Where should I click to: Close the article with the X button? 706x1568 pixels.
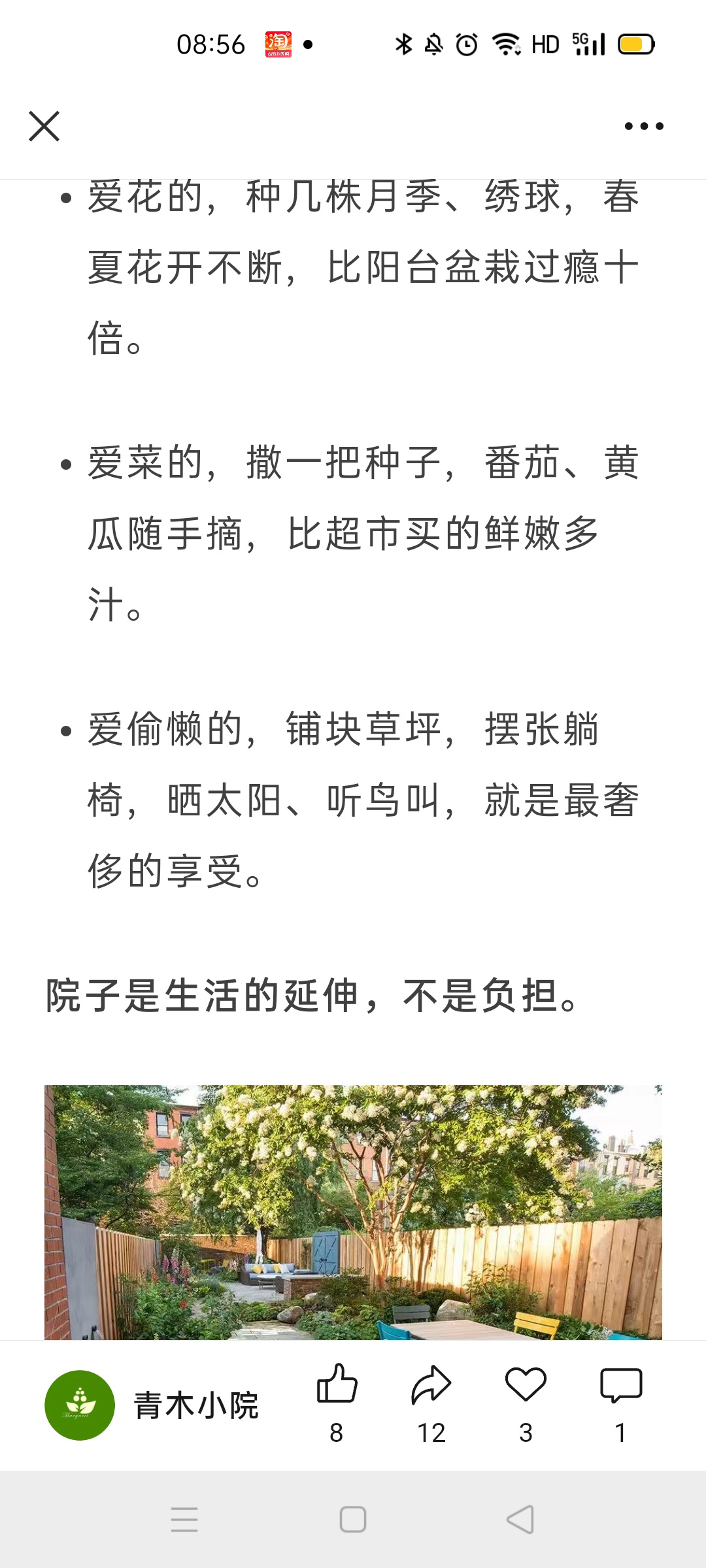coord(44,126)
